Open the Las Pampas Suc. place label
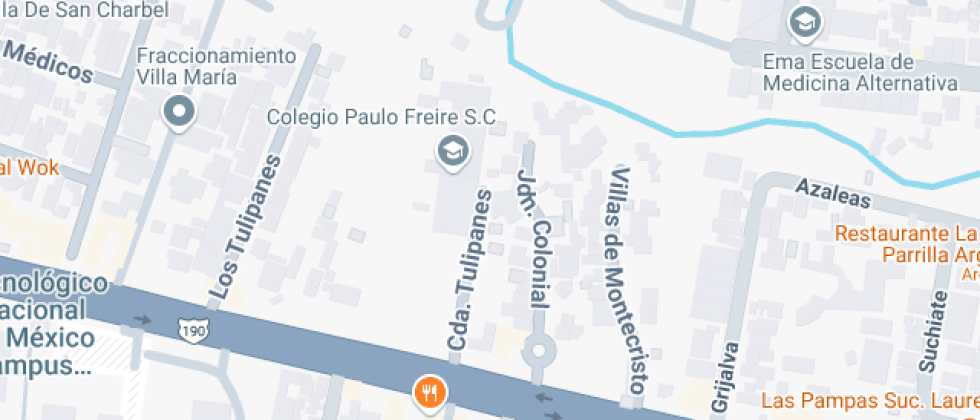This screenshot has width=980, height=420. (x=868, y=400)
